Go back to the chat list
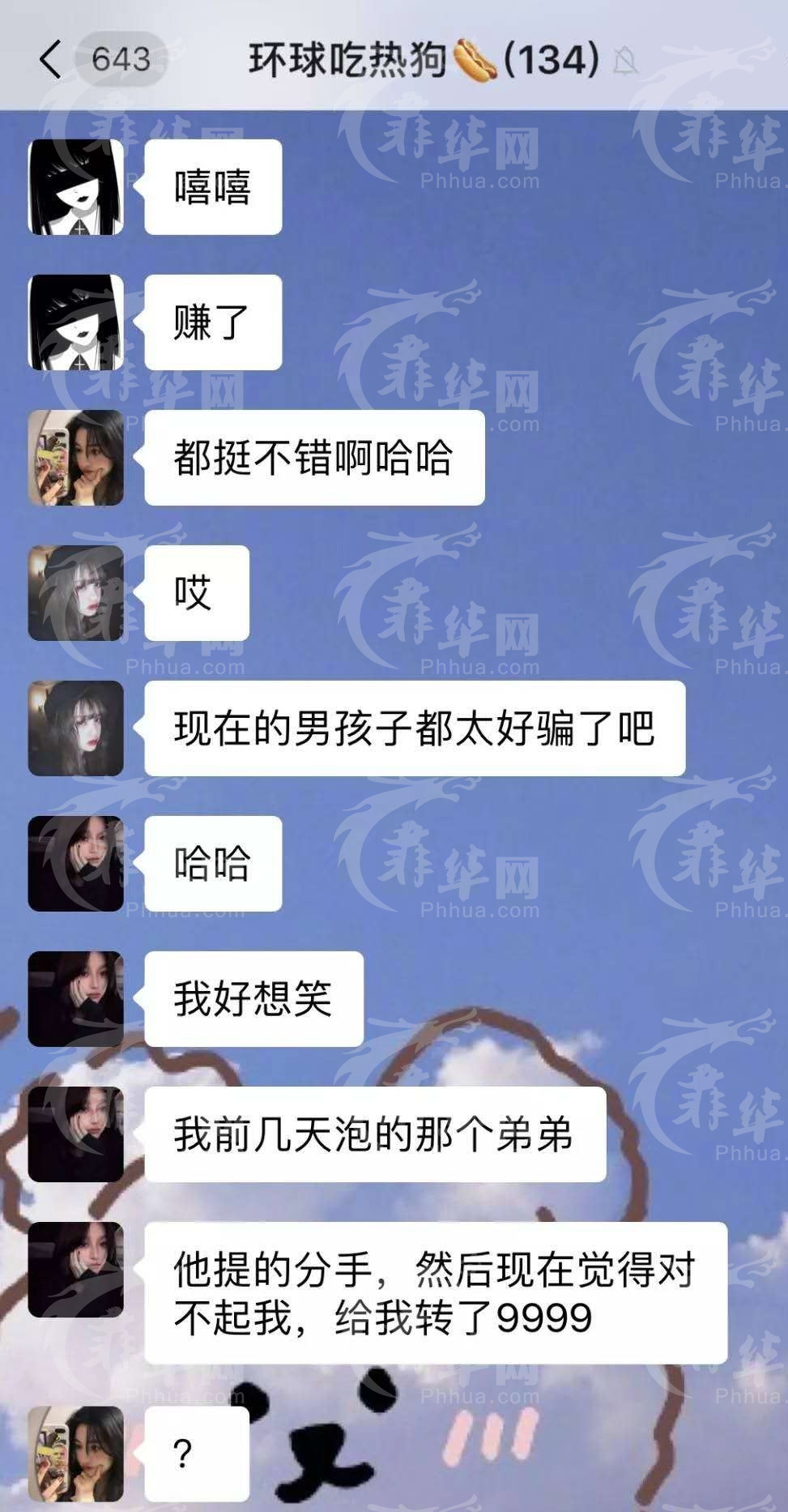The width and height of the screenshot is (788, 1512). tap(50, 59)
